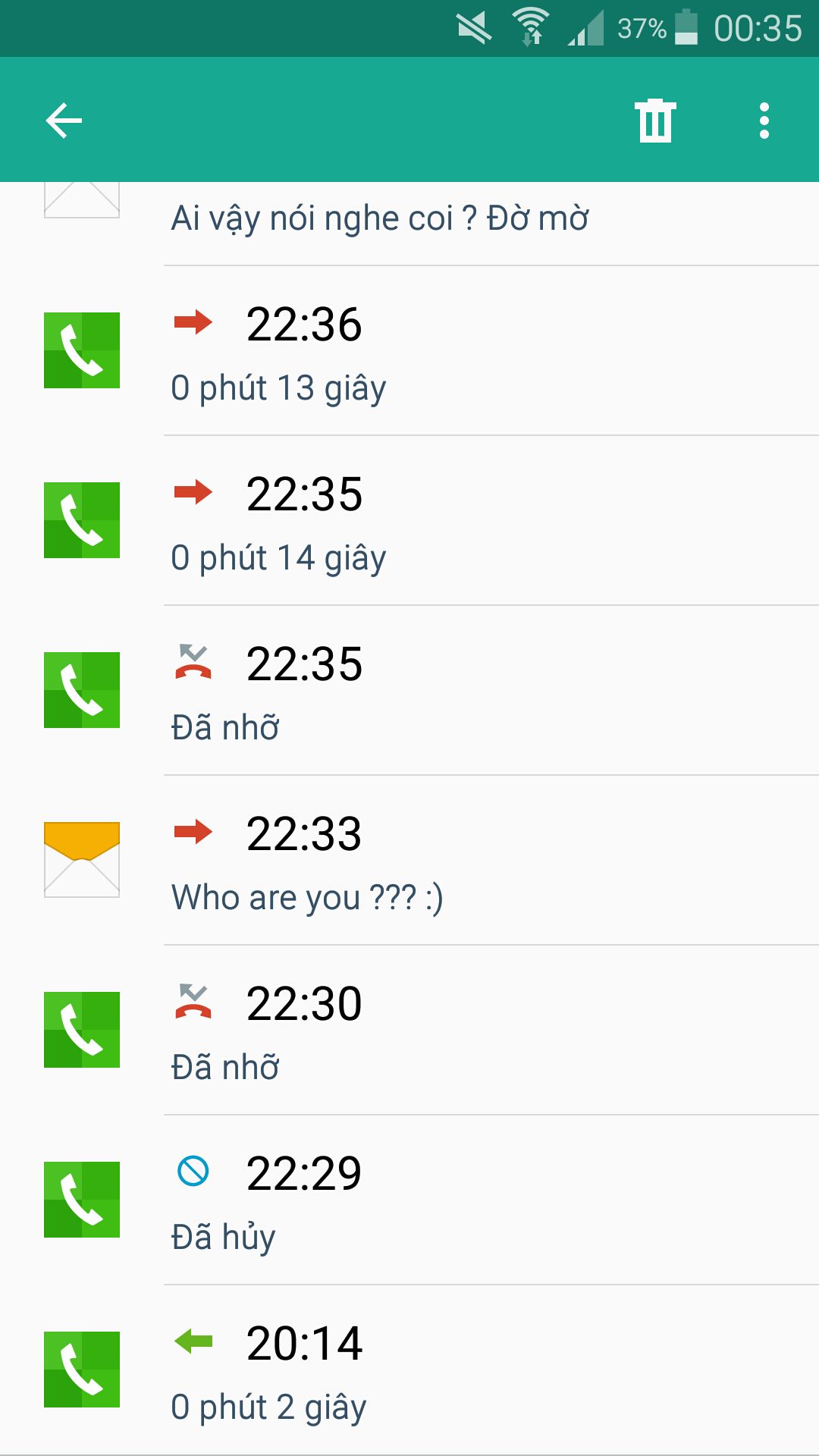
Task: Open the 0 phút 14 giây call
Action: [x=409, y=521]
